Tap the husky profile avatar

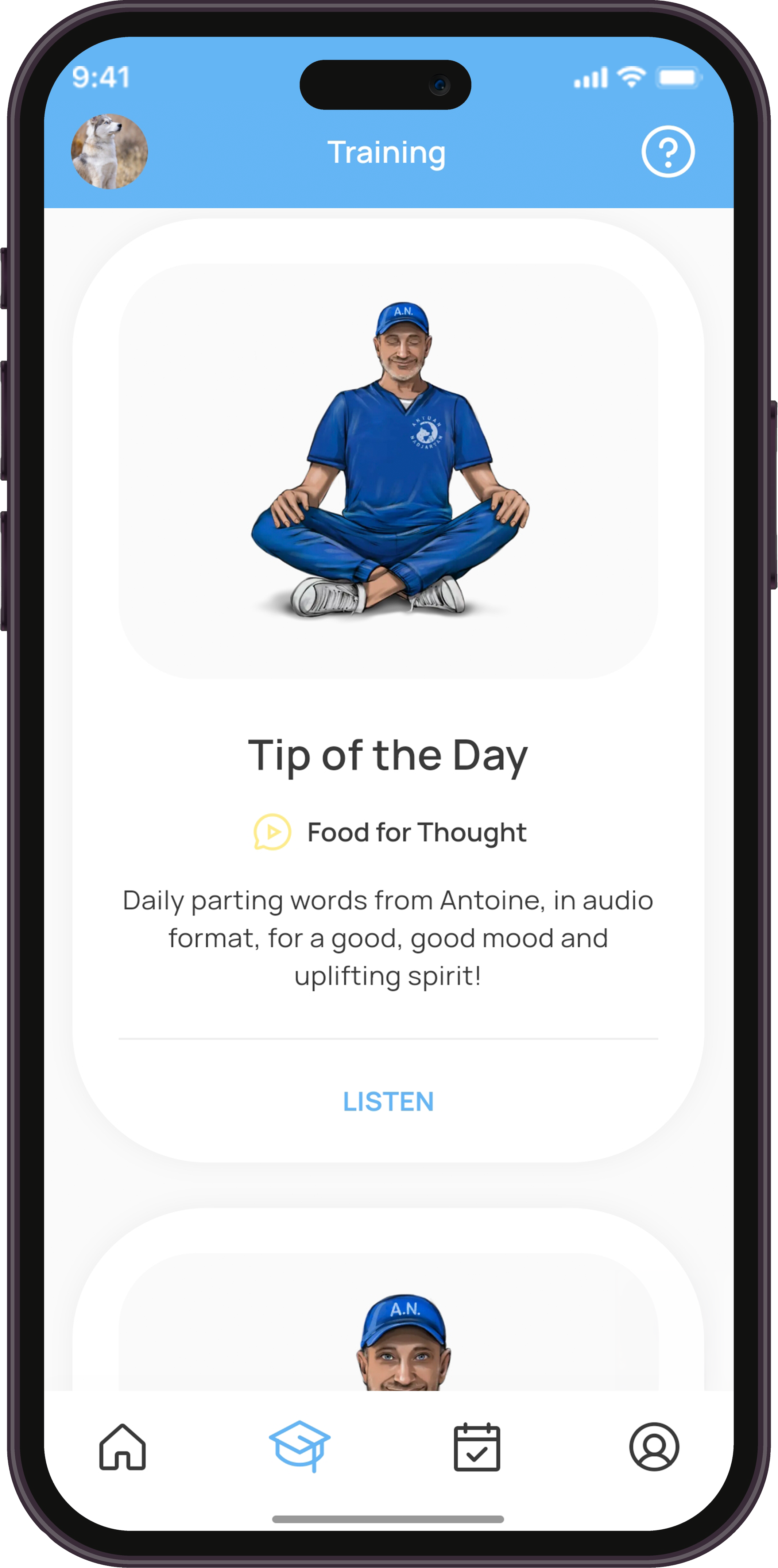click(109, 151)
